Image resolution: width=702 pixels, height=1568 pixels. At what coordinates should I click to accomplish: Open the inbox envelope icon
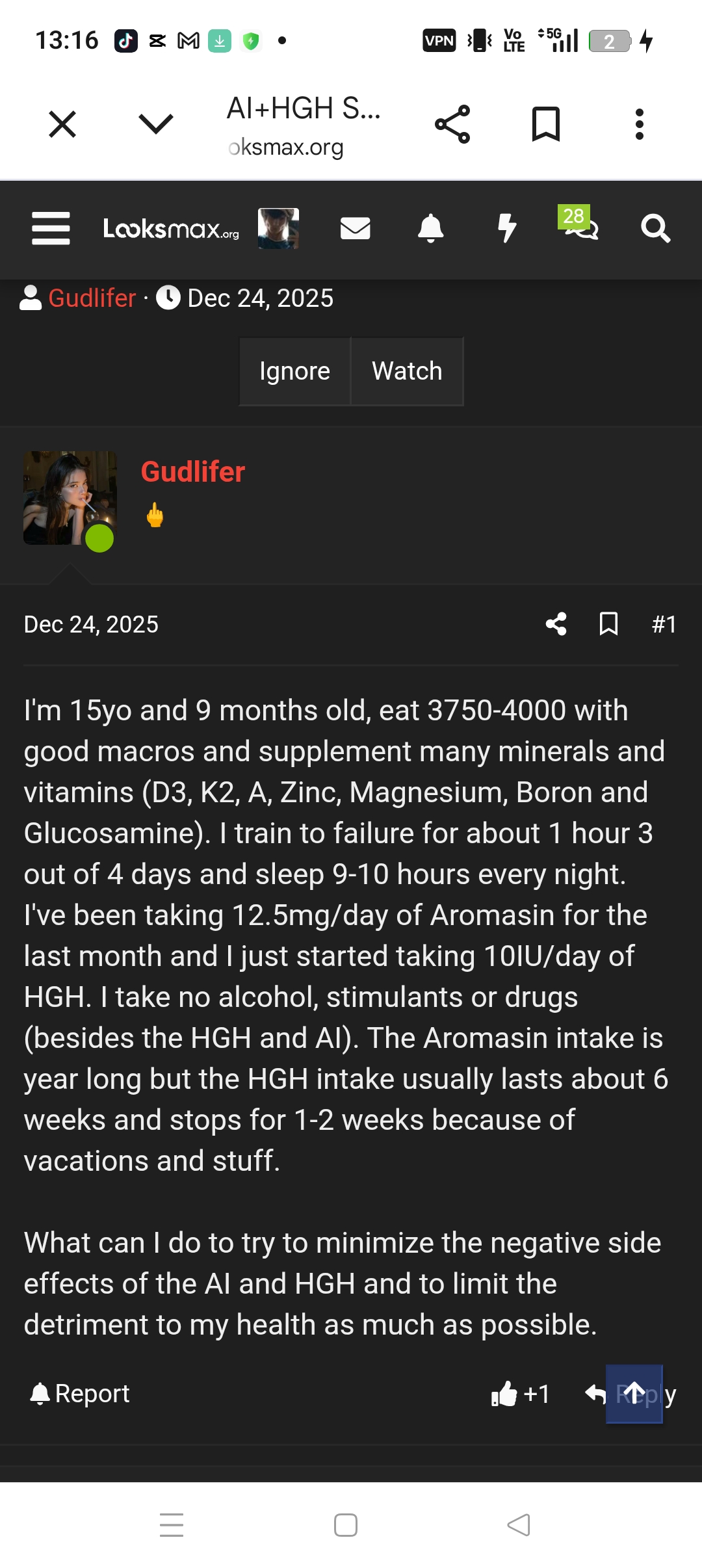[x=356, y=228]
